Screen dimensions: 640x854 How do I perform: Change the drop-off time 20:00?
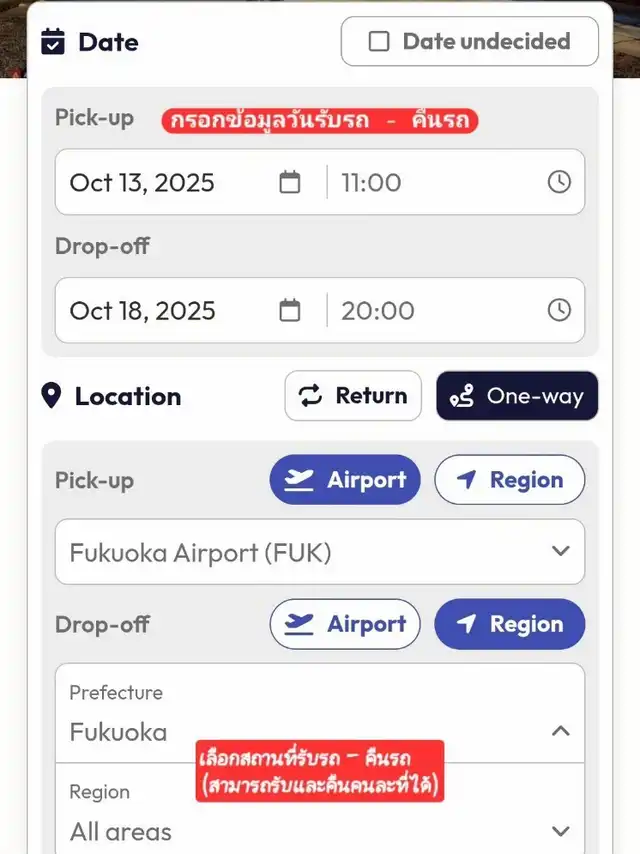click(456, 310)
